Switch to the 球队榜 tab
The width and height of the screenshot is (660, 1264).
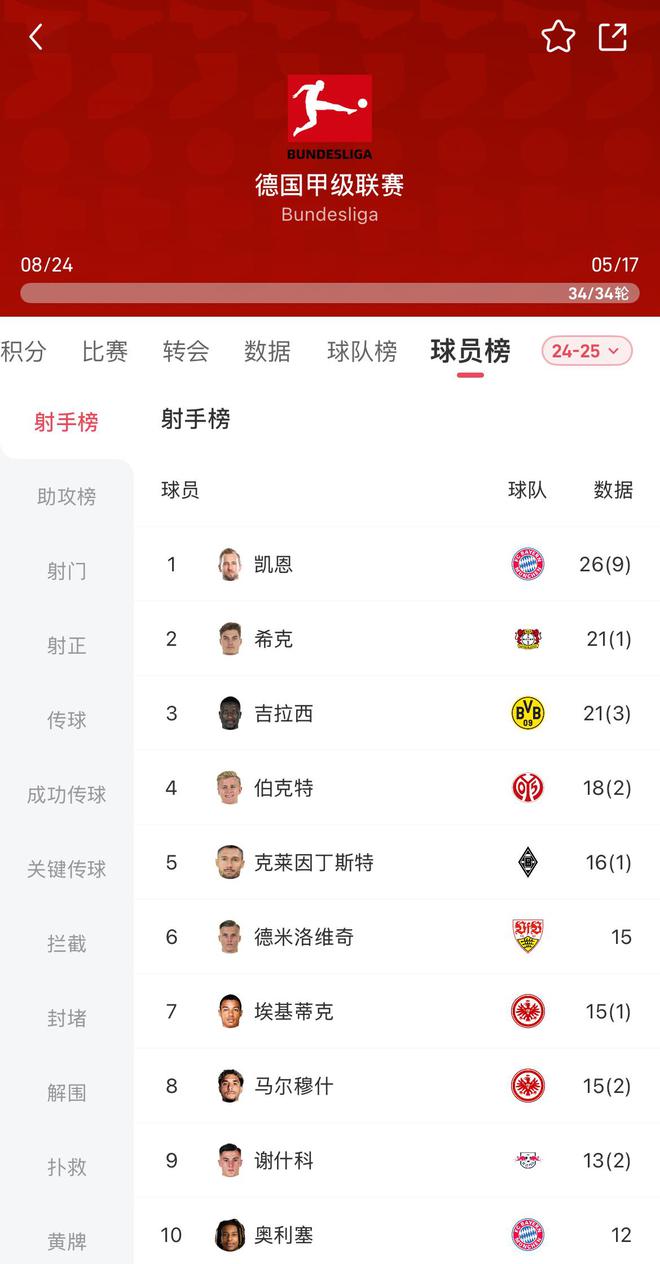(x=361, y=351)
